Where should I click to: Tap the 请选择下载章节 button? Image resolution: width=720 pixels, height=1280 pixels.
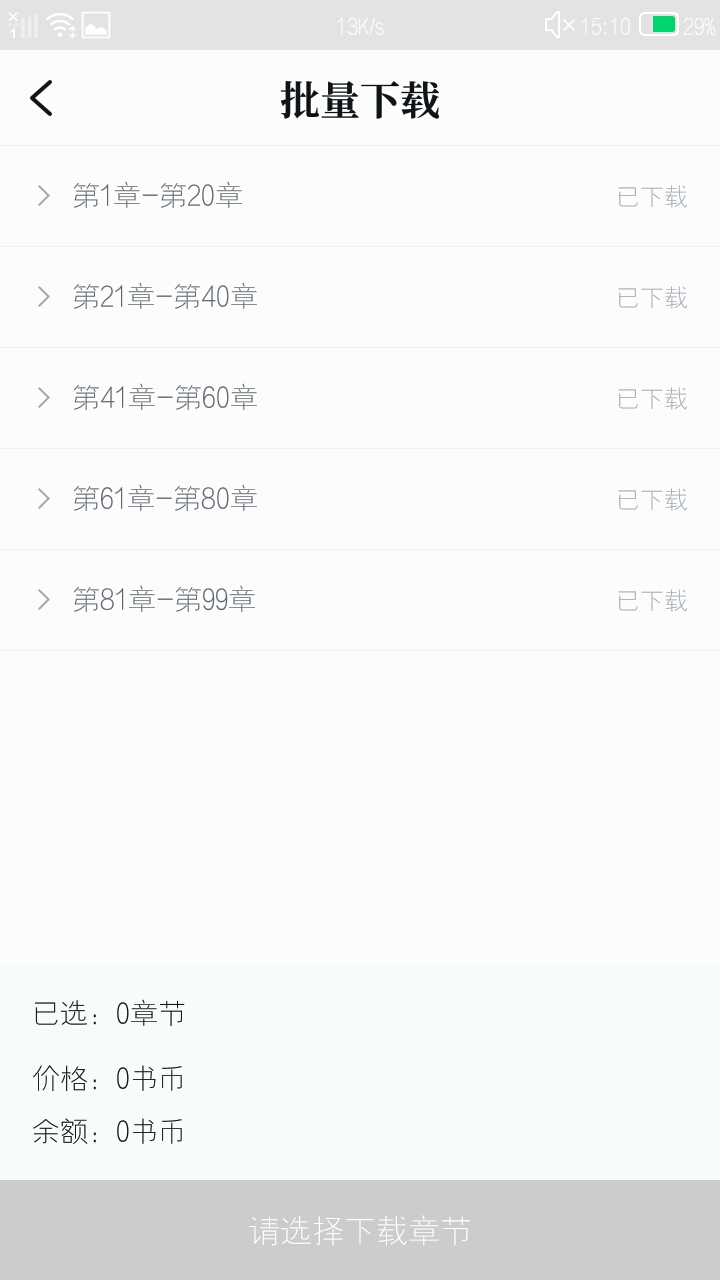point(360,1230)
